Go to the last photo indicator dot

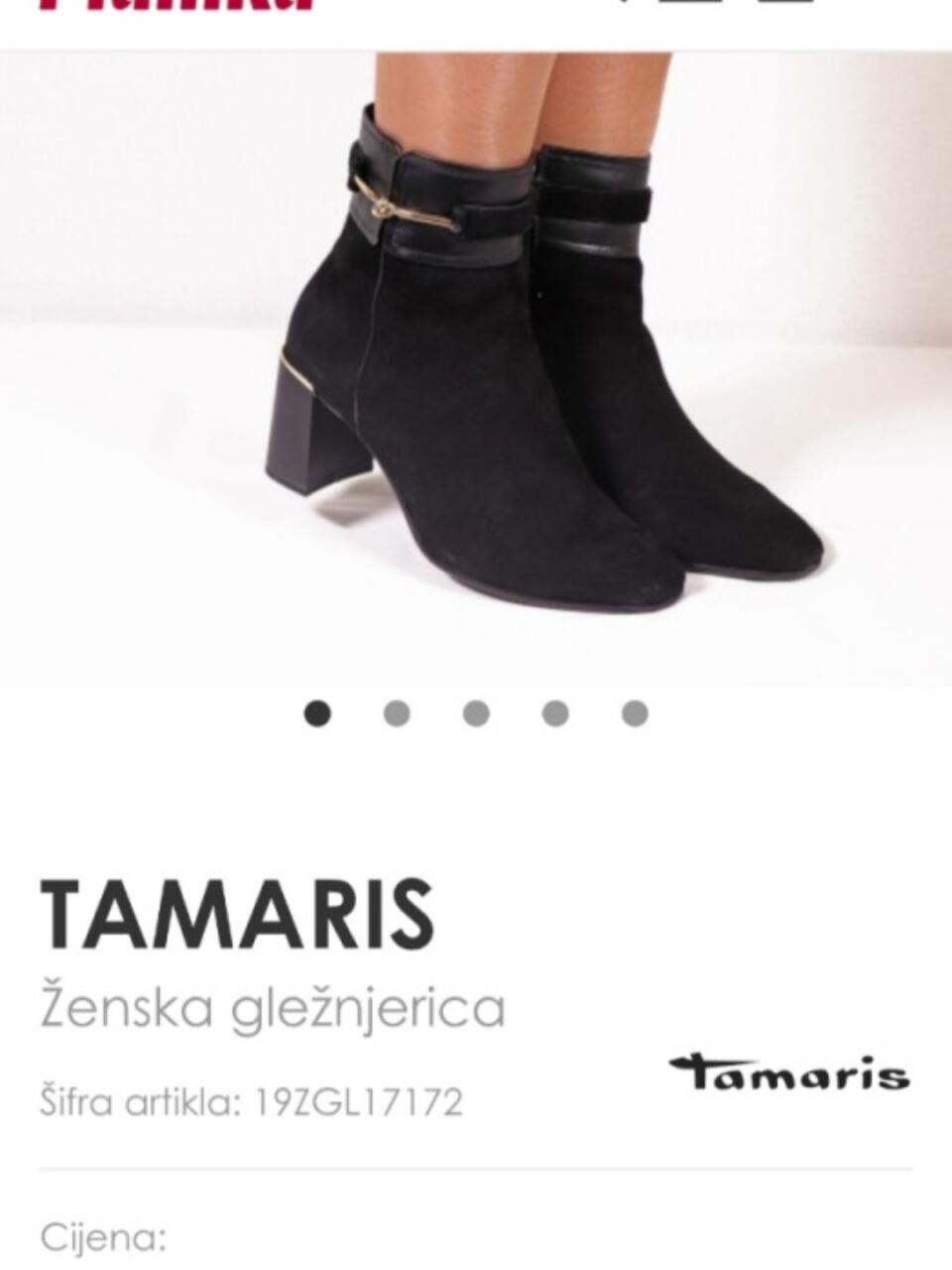[x=635, y=713]
